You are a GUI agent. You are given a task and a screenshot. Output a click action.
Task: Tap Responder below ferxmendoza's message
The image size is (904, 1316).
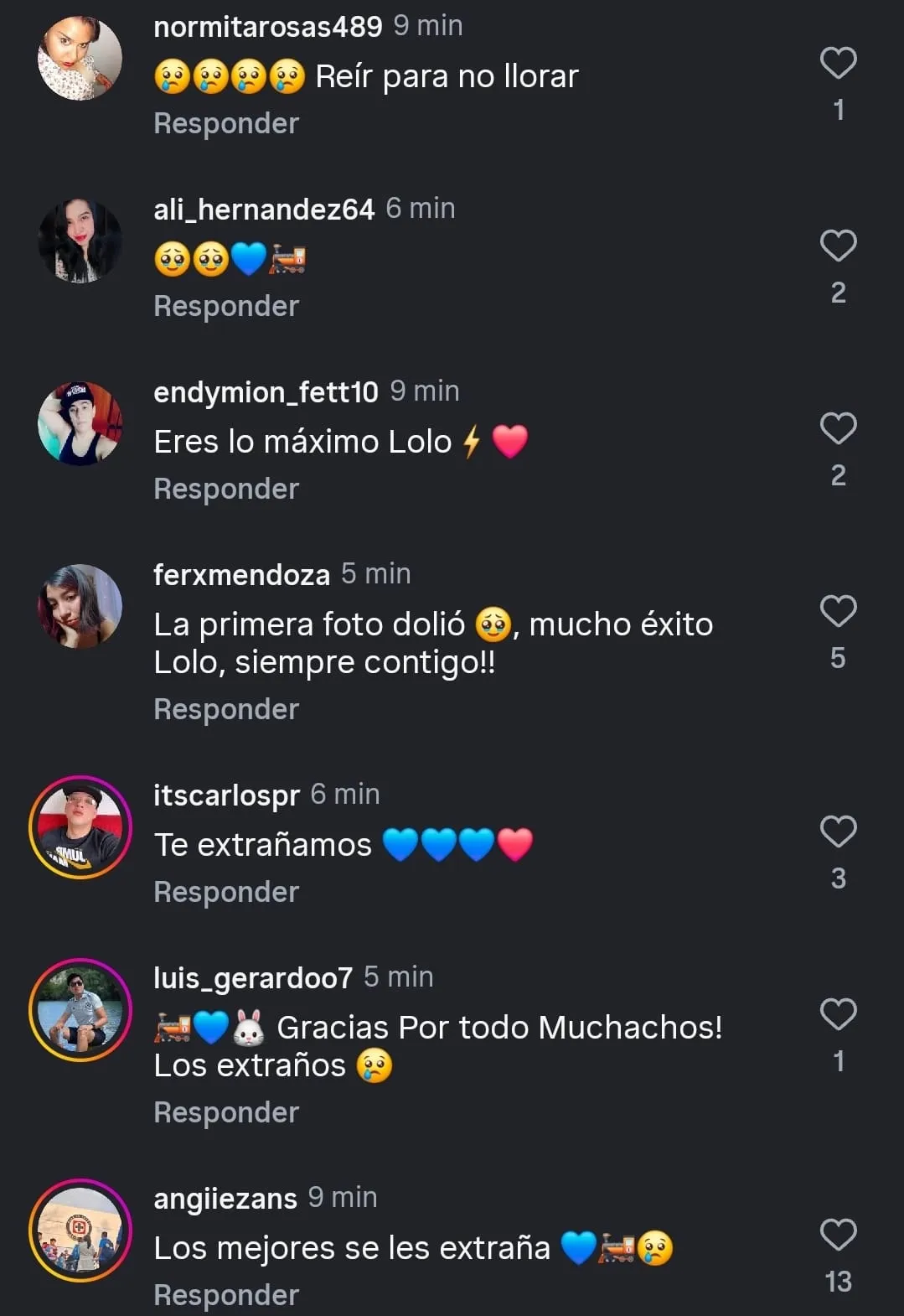coord(225,708)
